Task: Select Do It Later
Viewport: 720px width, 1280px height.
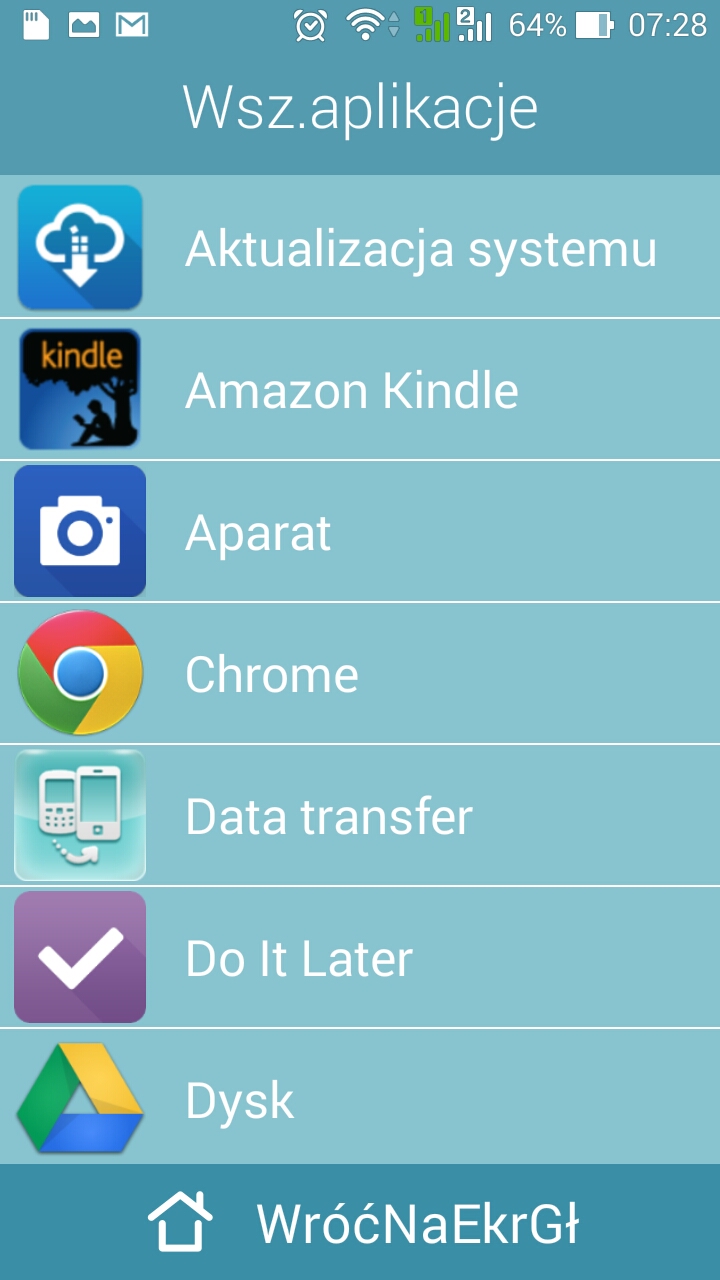Action: pyautogui.click(x=360, y=958)
